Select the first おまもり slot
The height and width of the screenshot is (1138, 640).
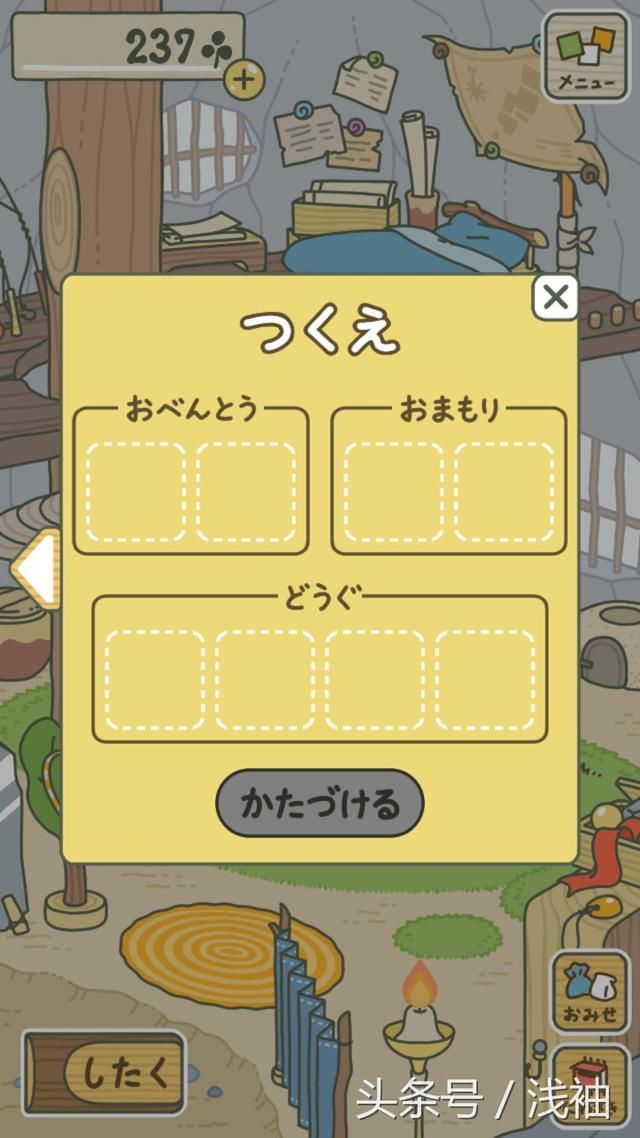point(394,491)
